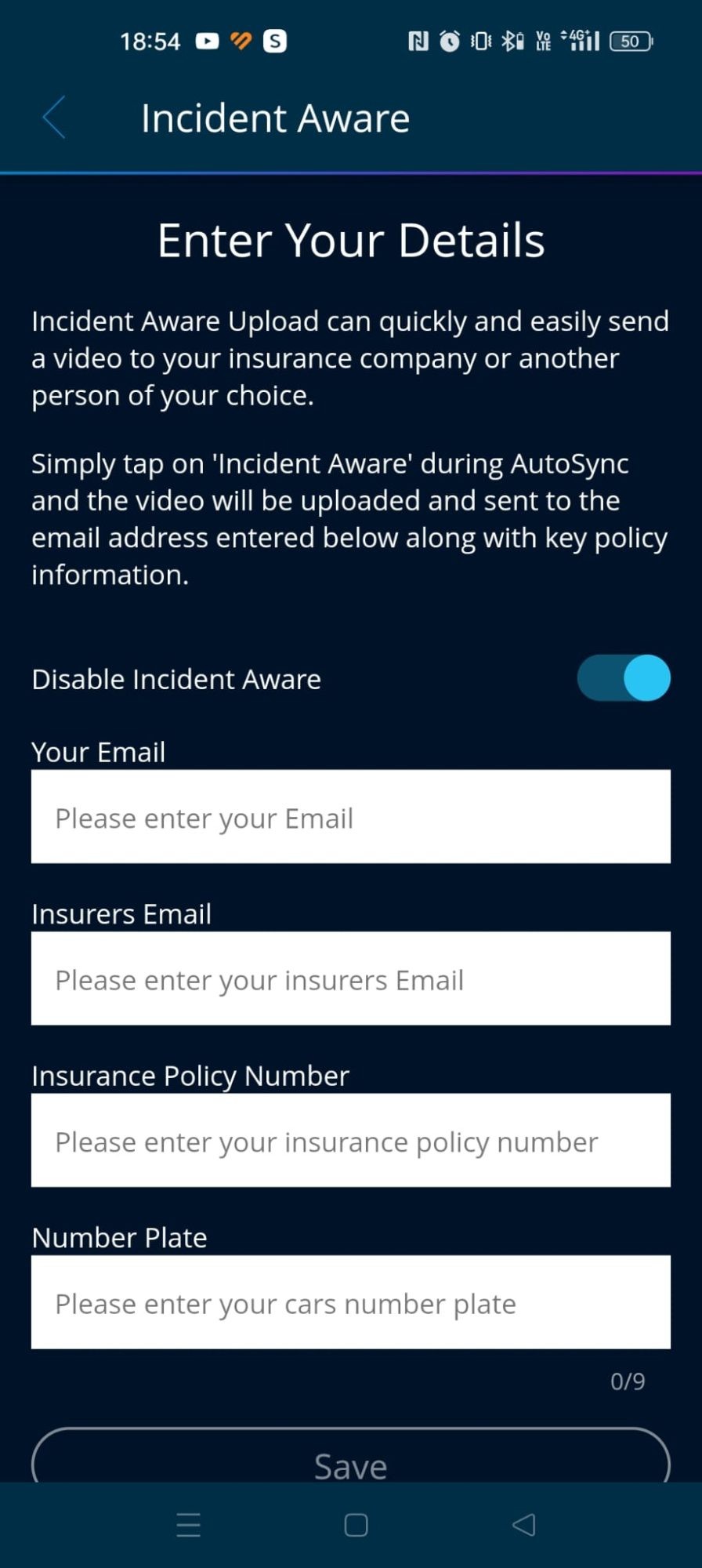The height and width of the screenshot is (1568, 702).
Task: Tap the Number Plate input box
Action: (x=351, y=1302)
